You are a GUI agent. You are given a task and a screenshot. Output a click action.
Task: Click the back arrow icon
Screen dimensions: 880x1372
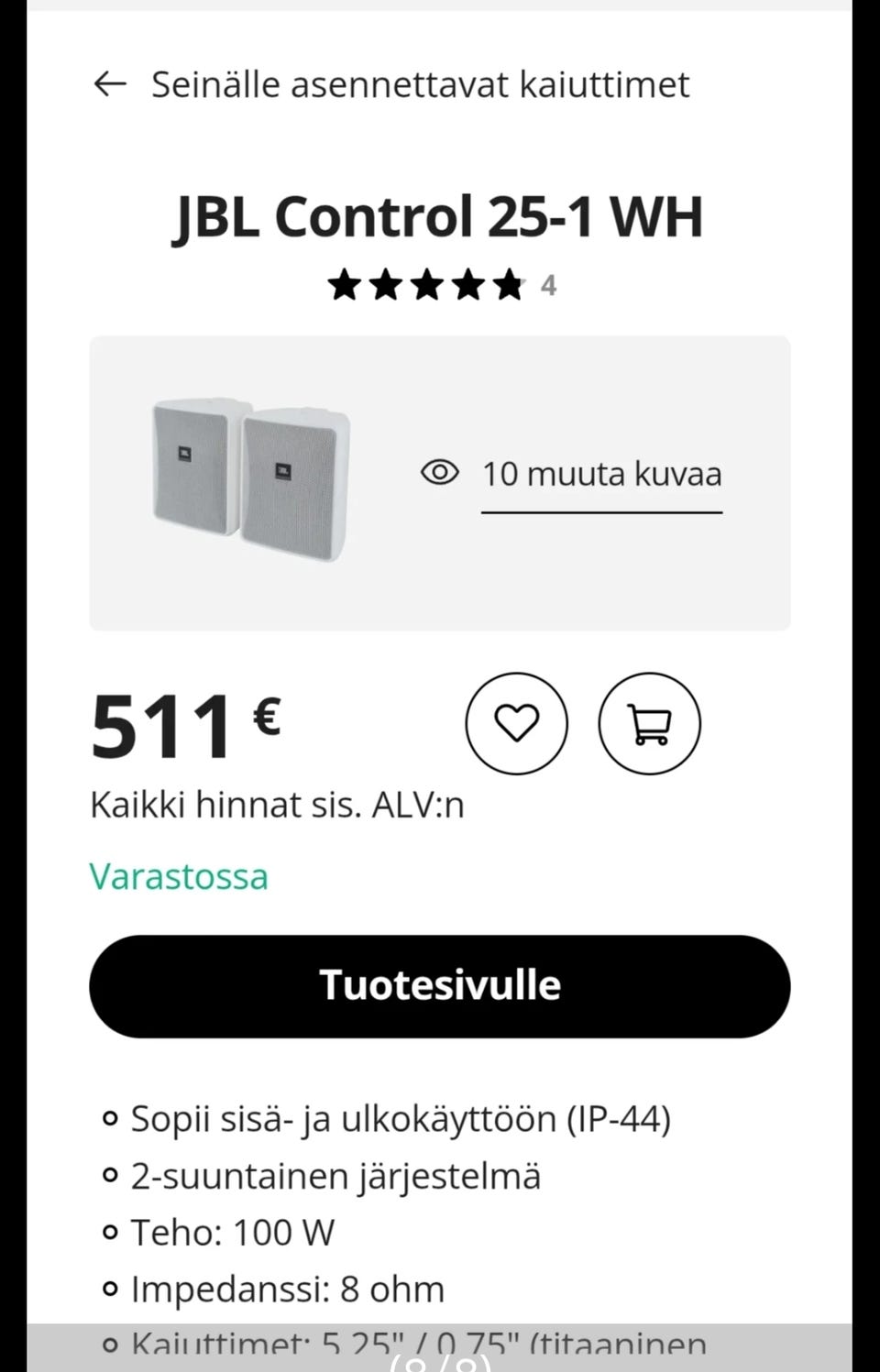pos(110,84)
